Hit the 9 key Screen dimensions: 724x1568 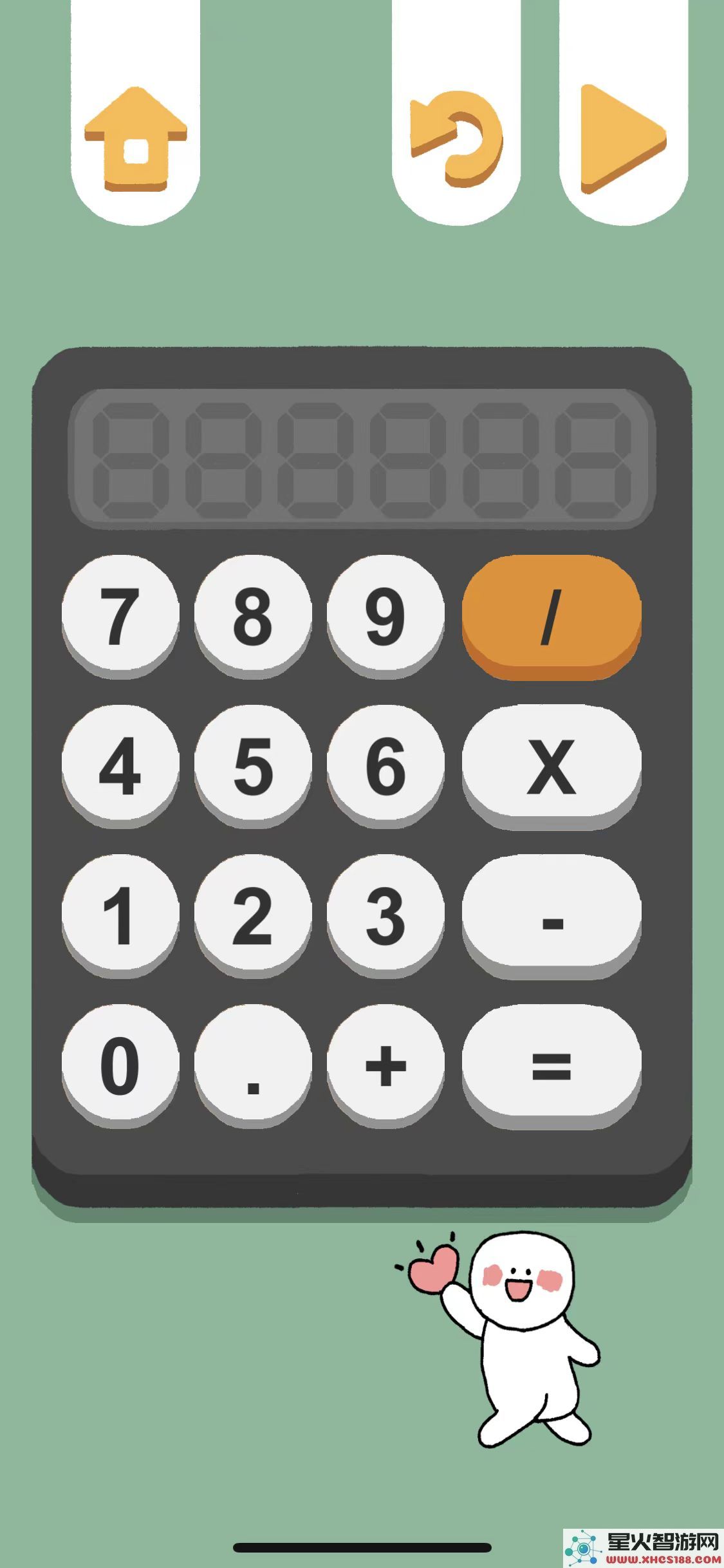(x=385, y=615)
